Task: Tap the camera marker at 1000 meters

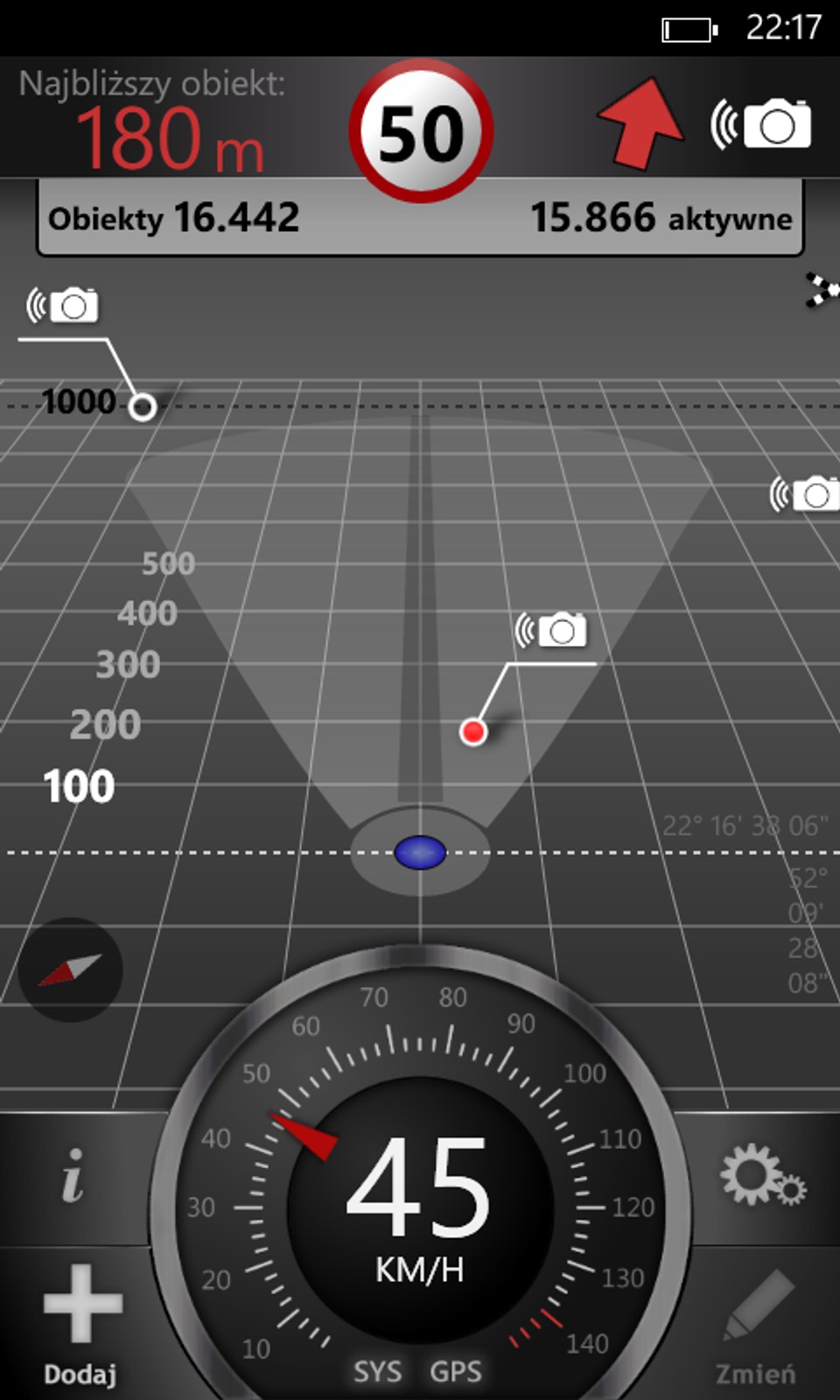Action: pyautogui.click(x=143, y=406)
